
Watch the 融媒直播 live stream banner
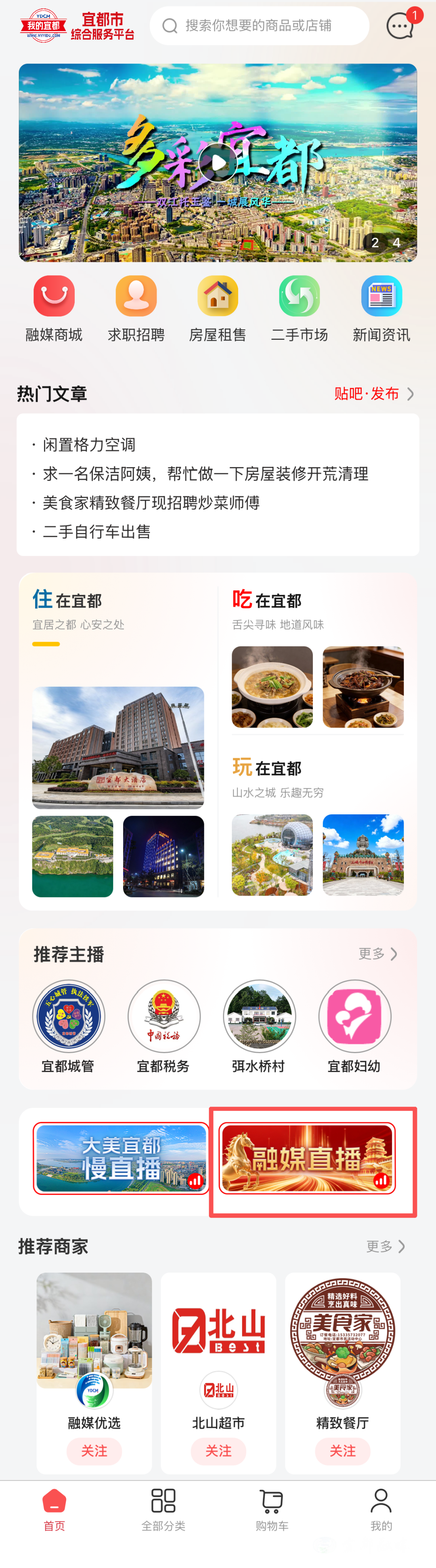[307, 1158]
